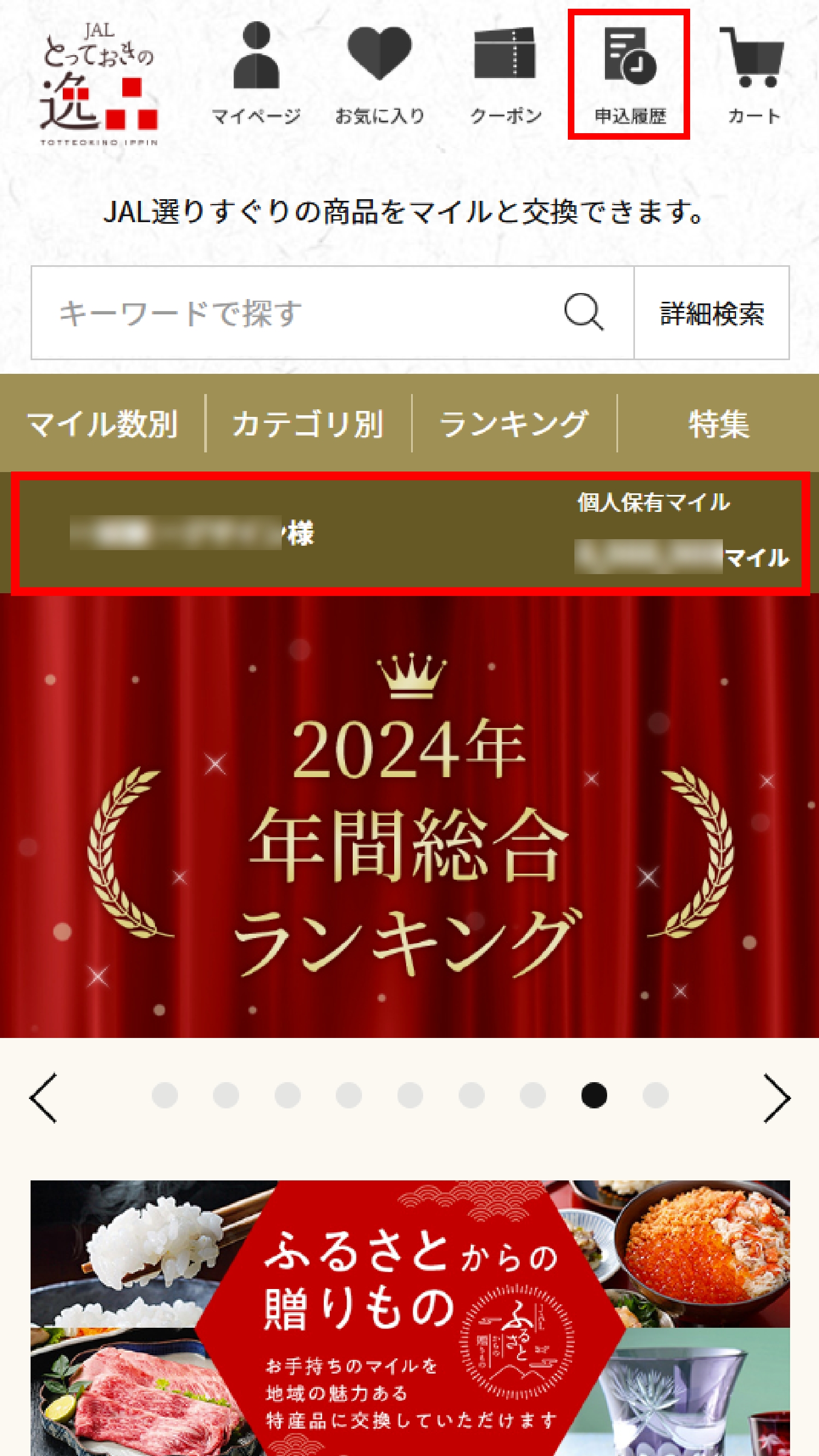Show the next carousel banner
The image size is (819, 1456).
pos(776,1097)
